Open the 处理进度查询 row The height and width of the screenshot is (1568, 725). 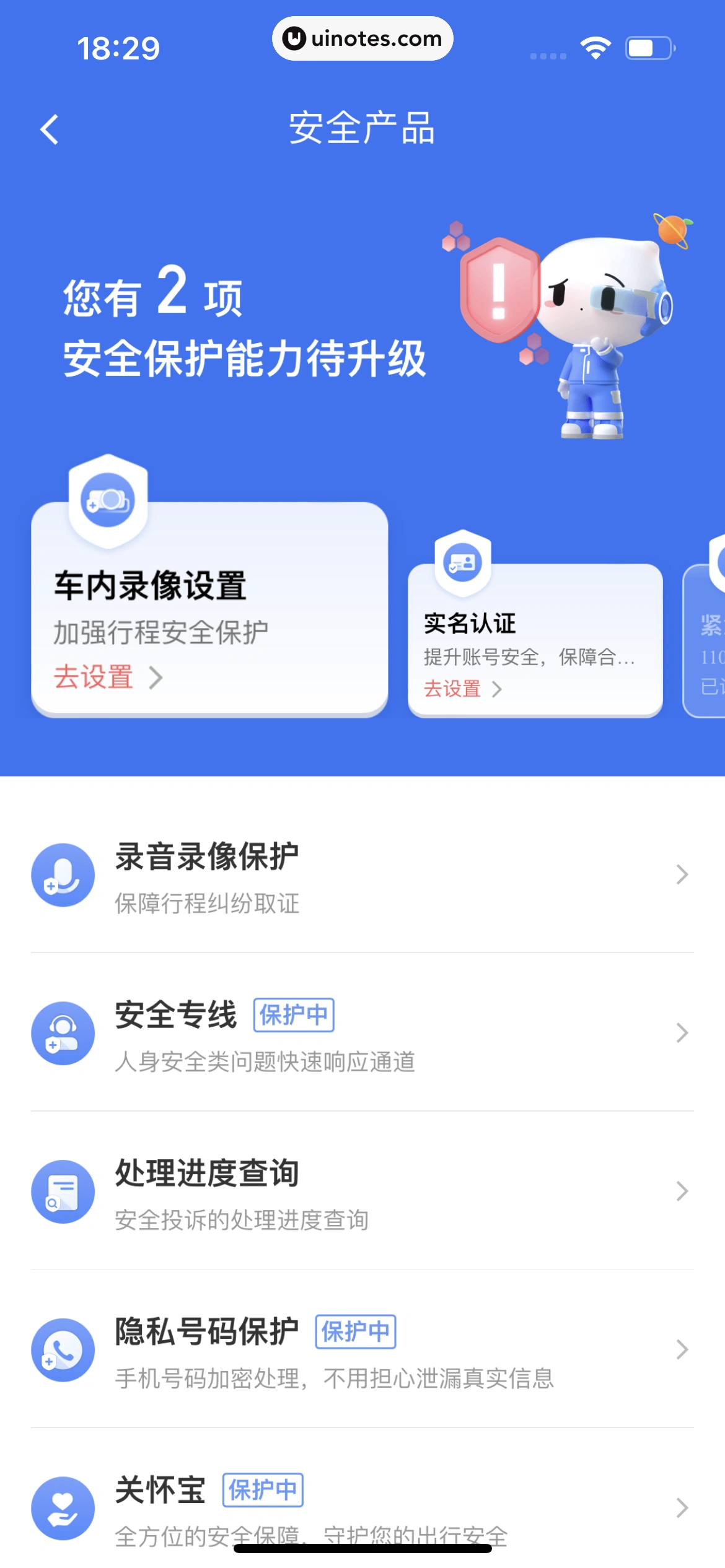pos(362,1191)
